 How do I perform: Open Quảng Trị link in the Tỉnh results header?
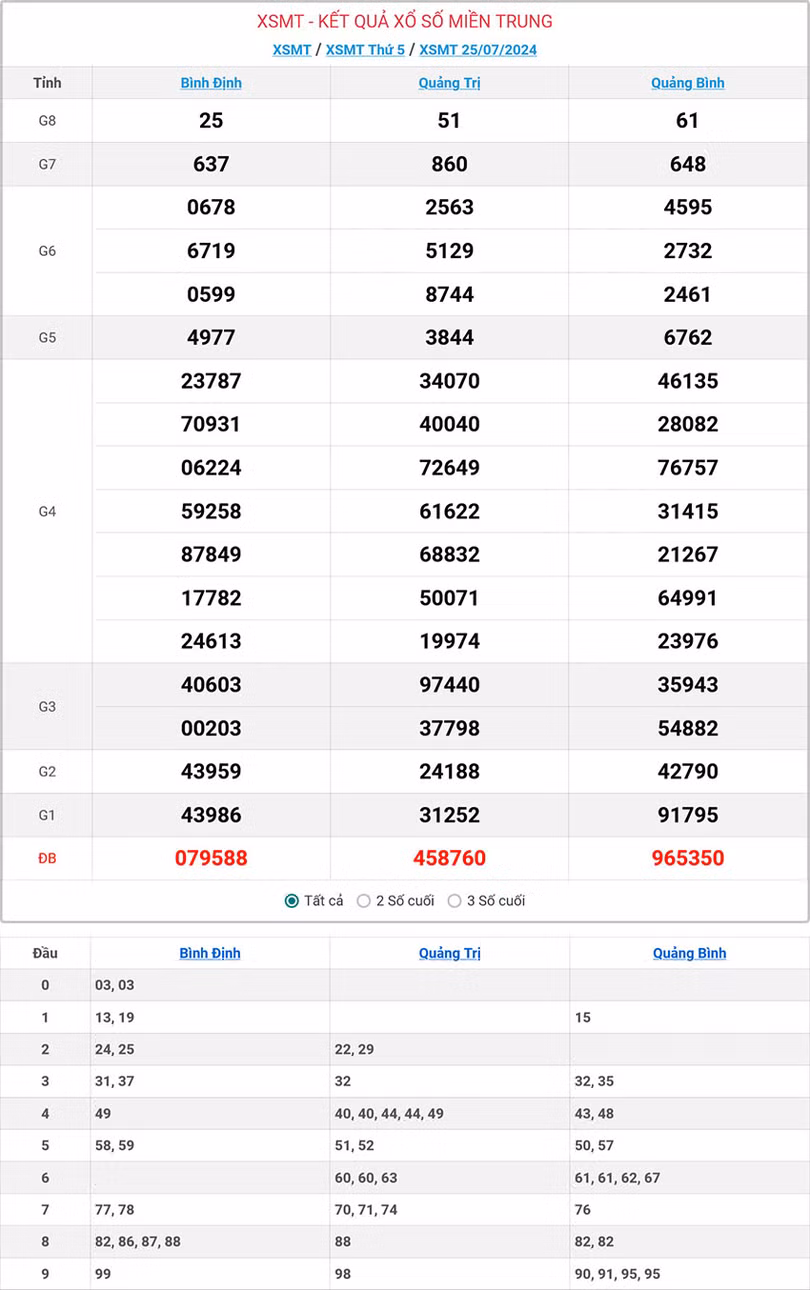click(449, 83)
